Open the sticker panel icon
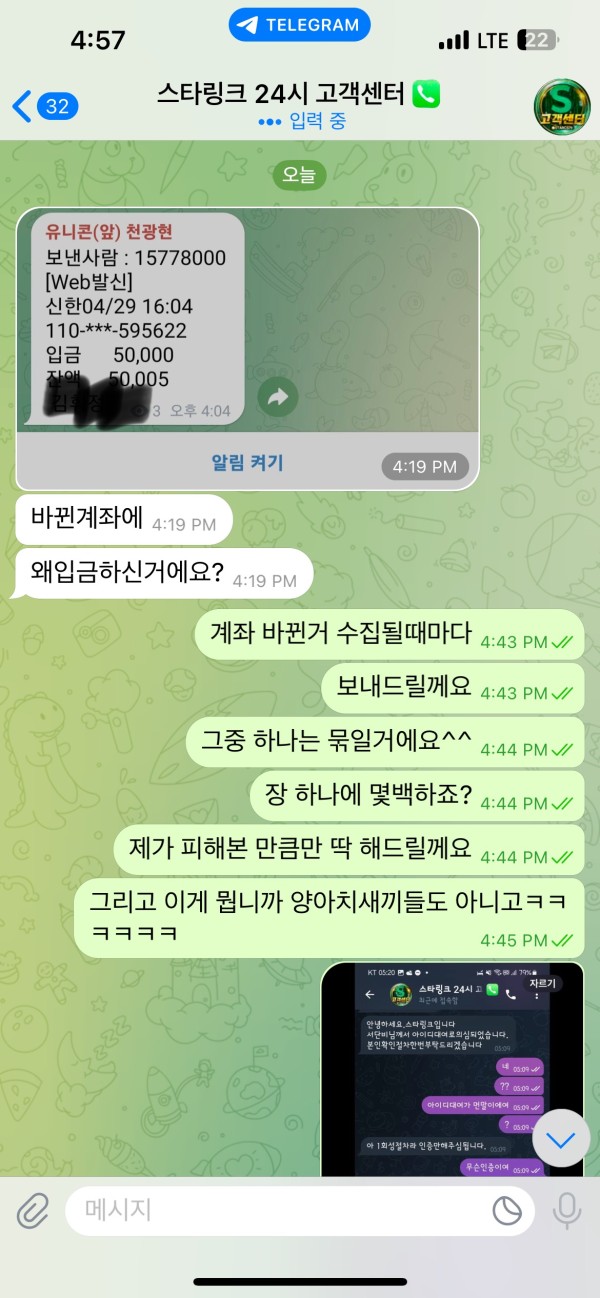This screenshot has height=1298, width=600. (507, 1211)
